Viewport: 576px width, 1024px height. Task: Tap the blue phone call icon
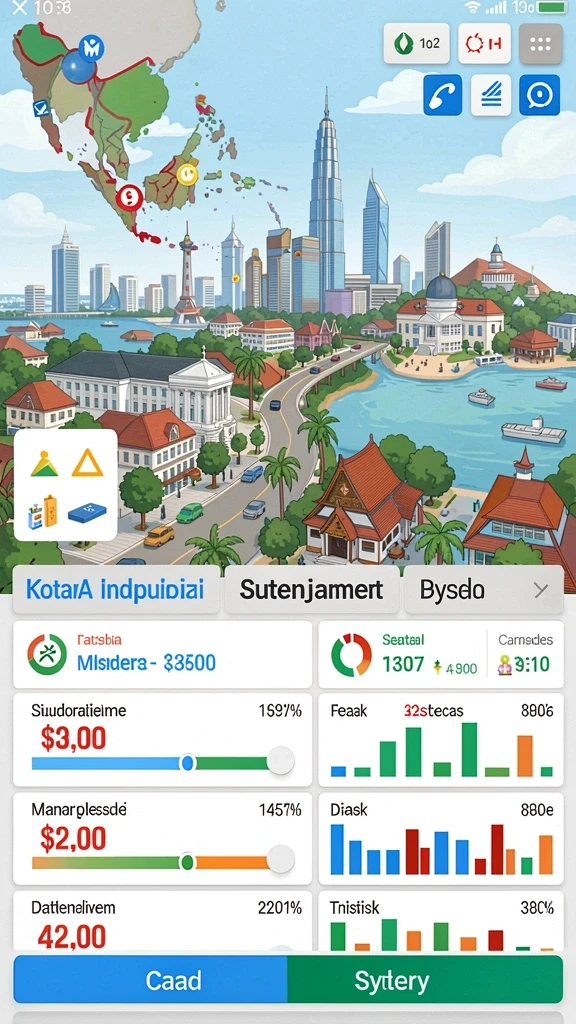[x=442, y=95]
